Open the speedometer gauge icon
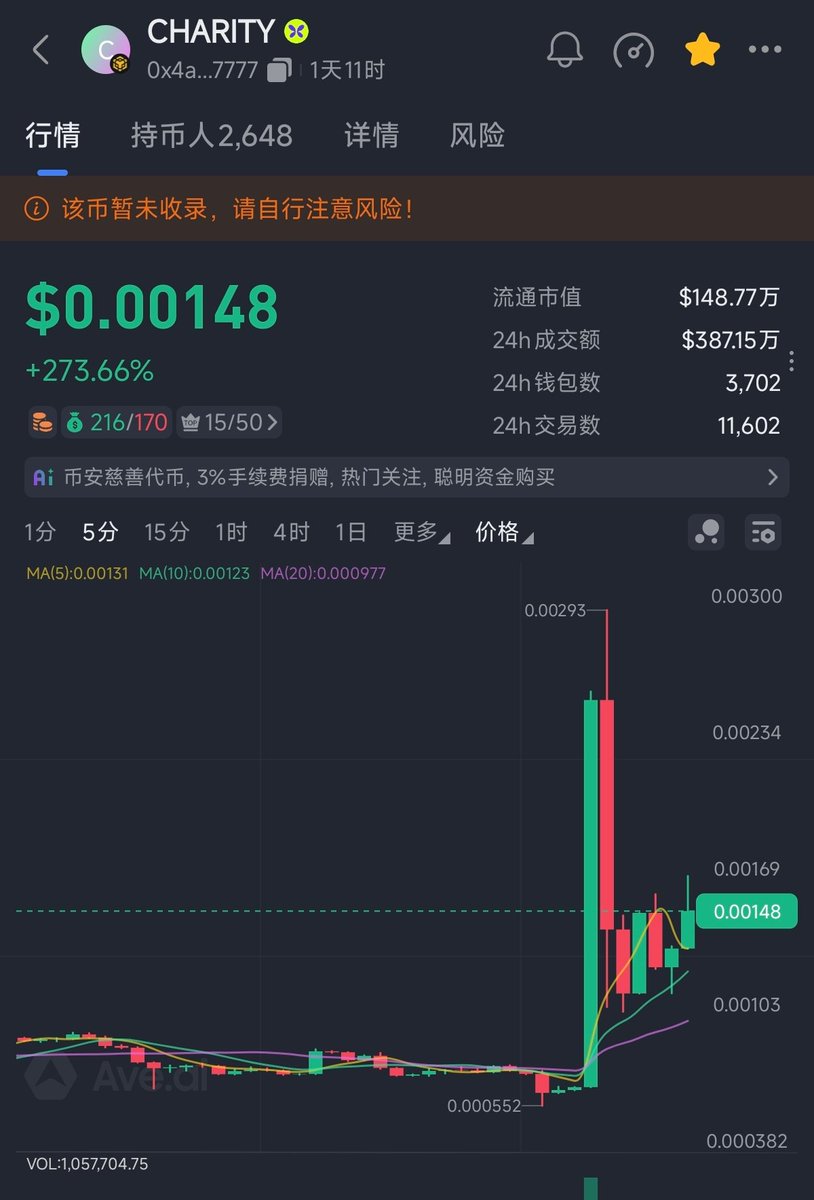Viewport: 814px width, 1200px height. click(633, 50)
